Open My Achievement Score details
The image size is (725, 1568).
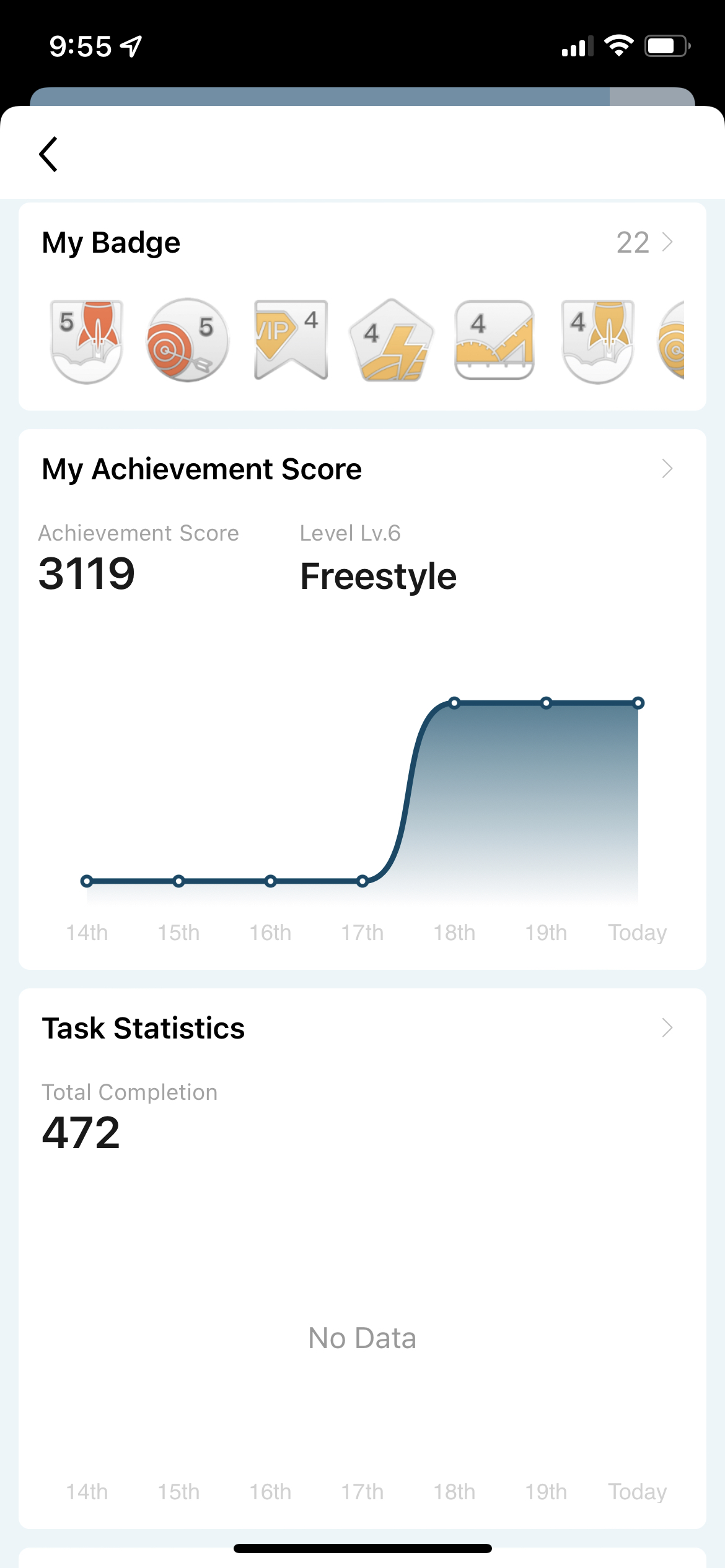point(667,469)
